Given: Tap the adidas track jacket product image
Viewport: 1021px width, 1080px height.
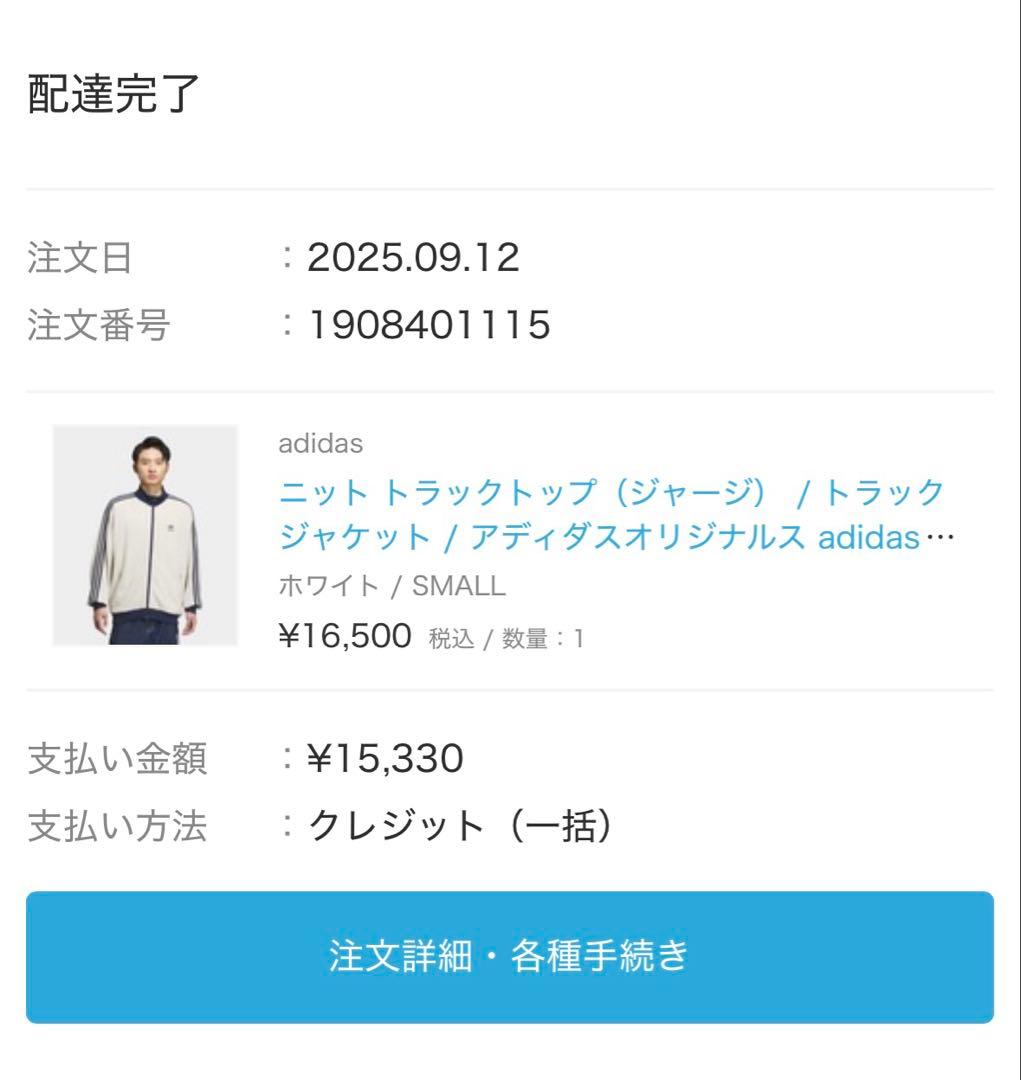Looking at the screenshot, I should click(145, 535).
